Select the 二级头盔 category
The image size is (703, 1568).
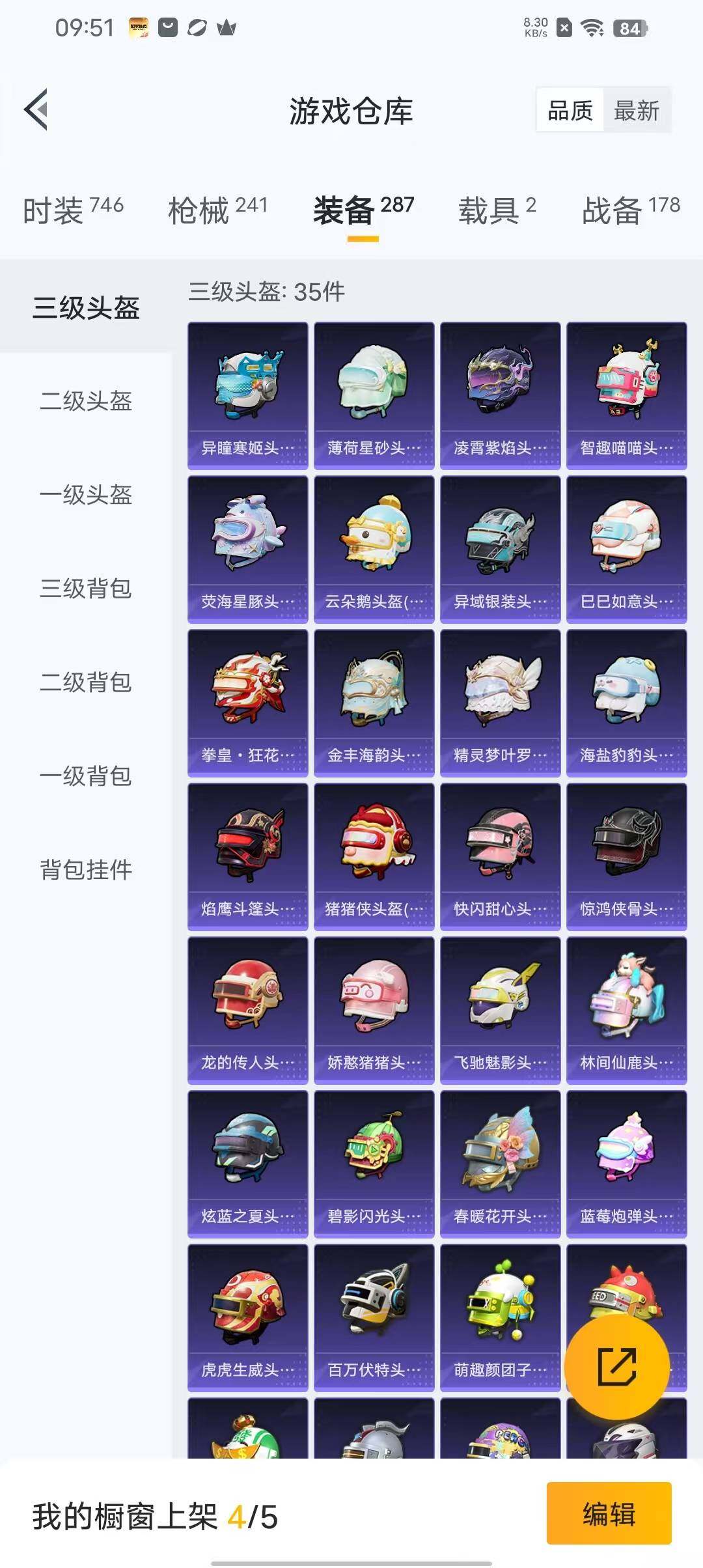(x=86, y=401)
